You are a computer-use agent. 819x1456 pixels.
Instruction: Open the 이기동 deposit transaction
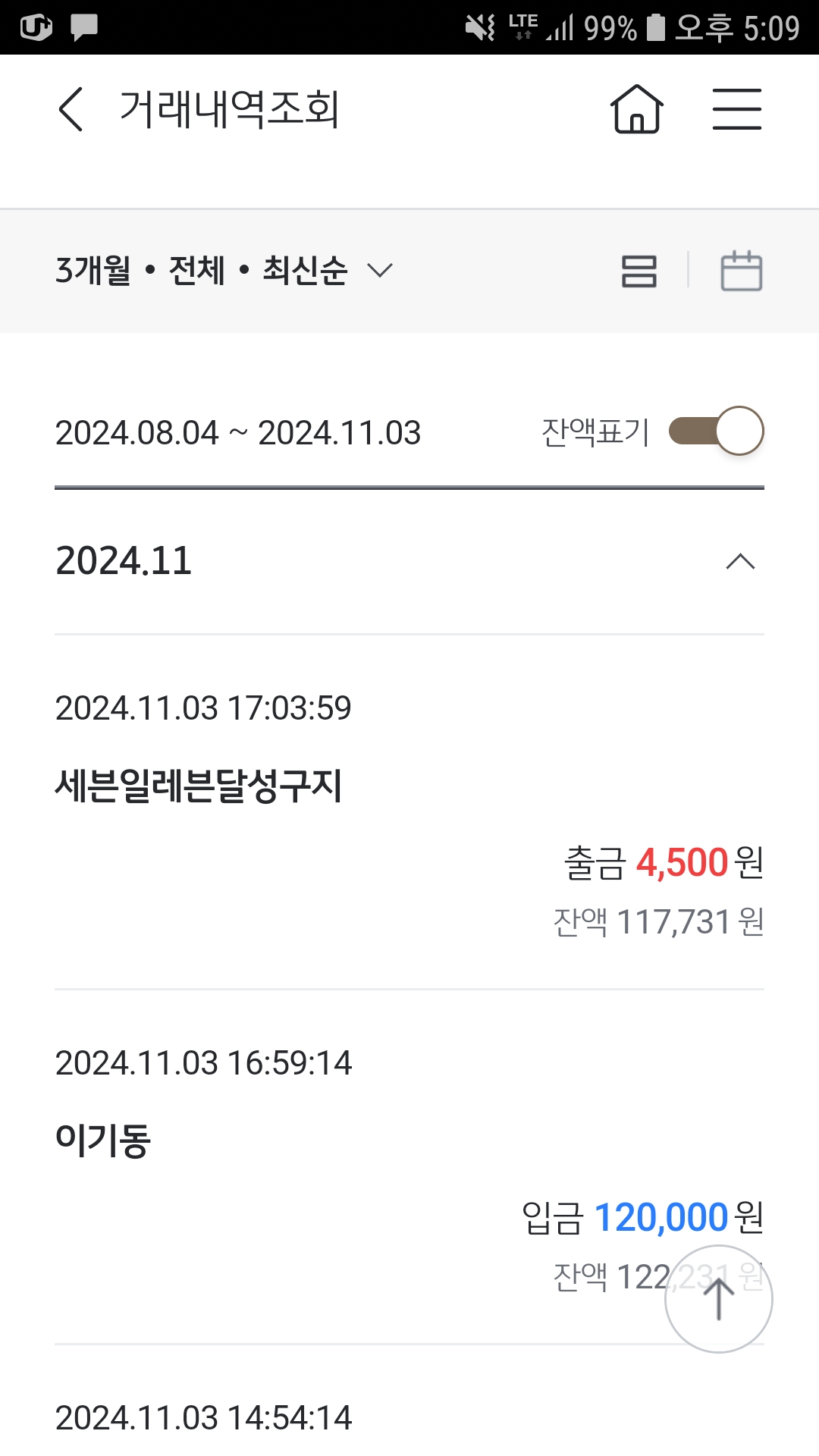pyautogui.click(x=409, y=1167)
